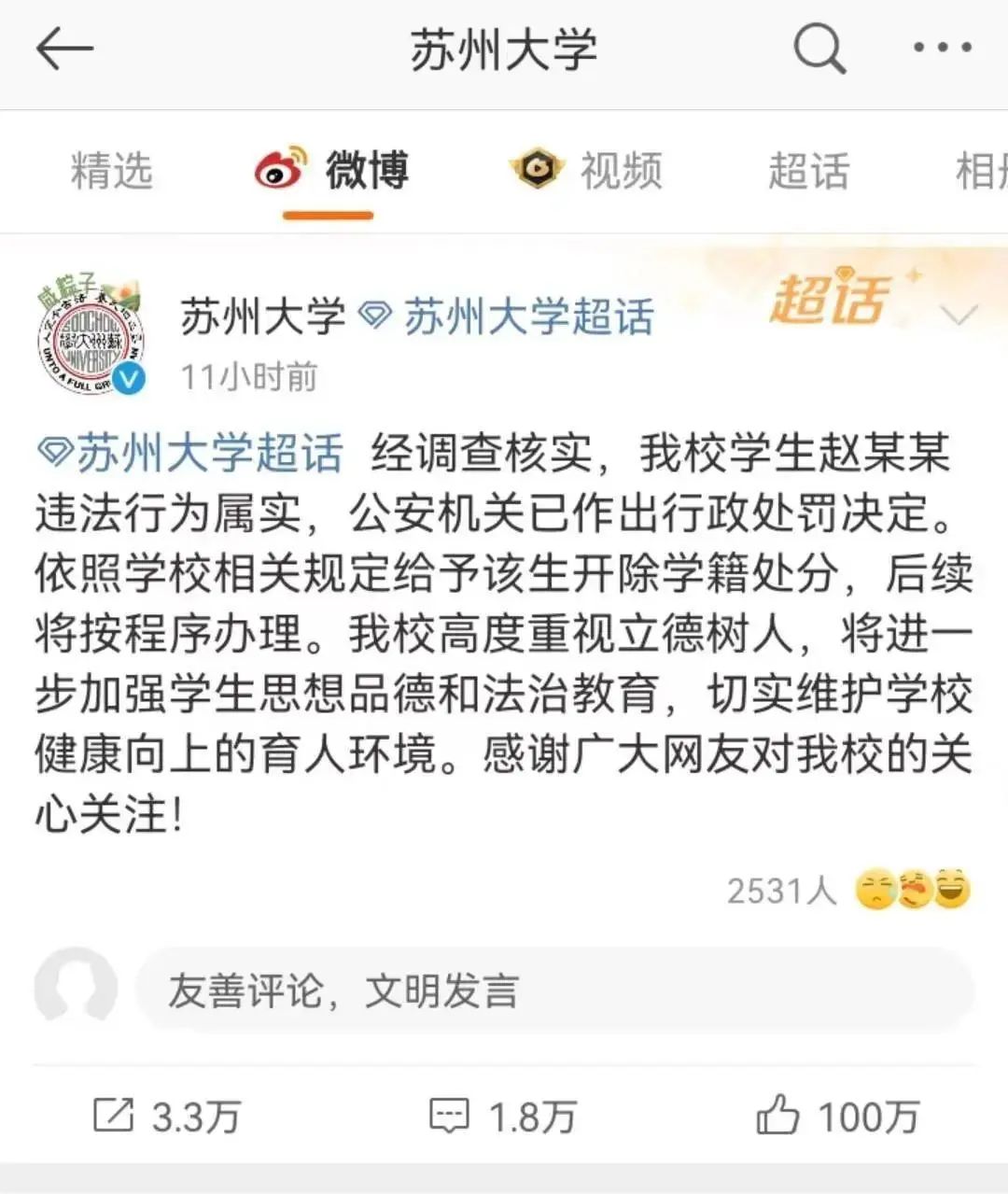The height and width of the screenshot is (1194, 1008).
Task: Open the 1.8万 comments
Action: (x=502, y=1116)
